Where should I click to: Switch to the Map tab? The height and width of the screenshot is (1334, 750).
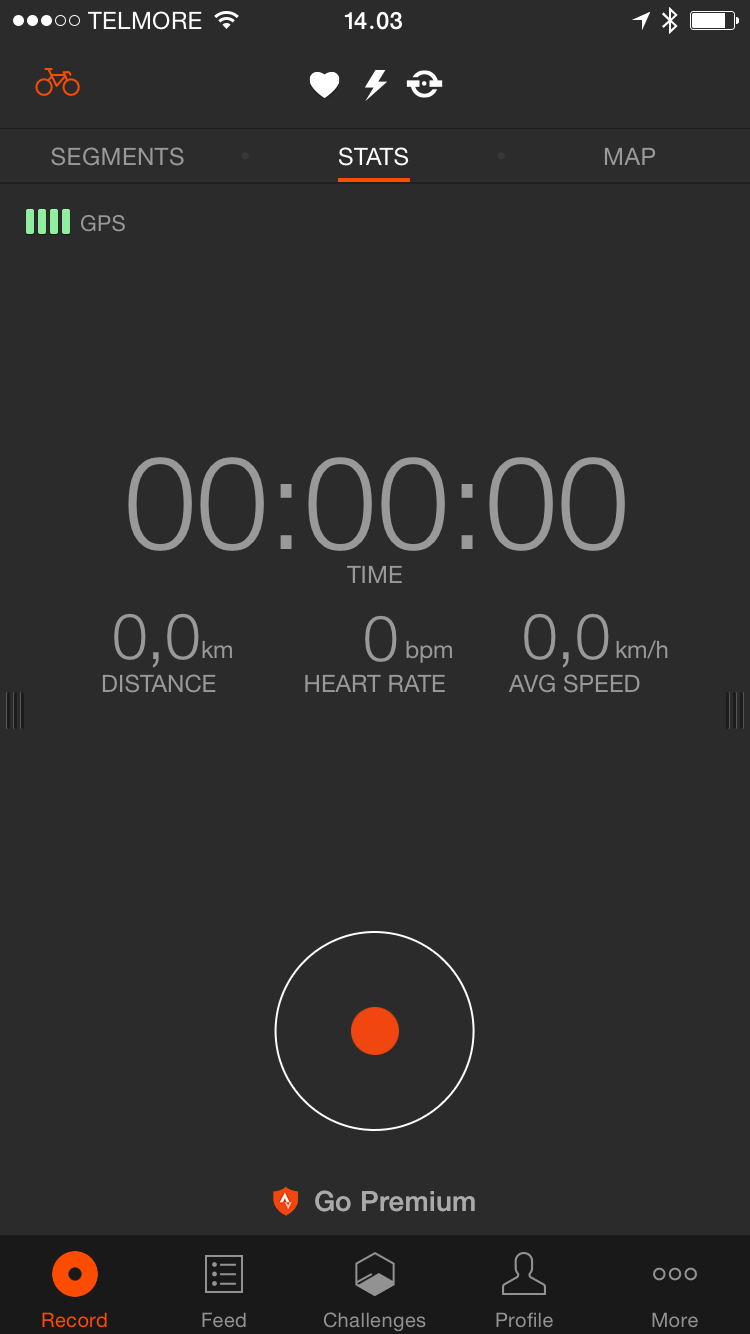630,157
